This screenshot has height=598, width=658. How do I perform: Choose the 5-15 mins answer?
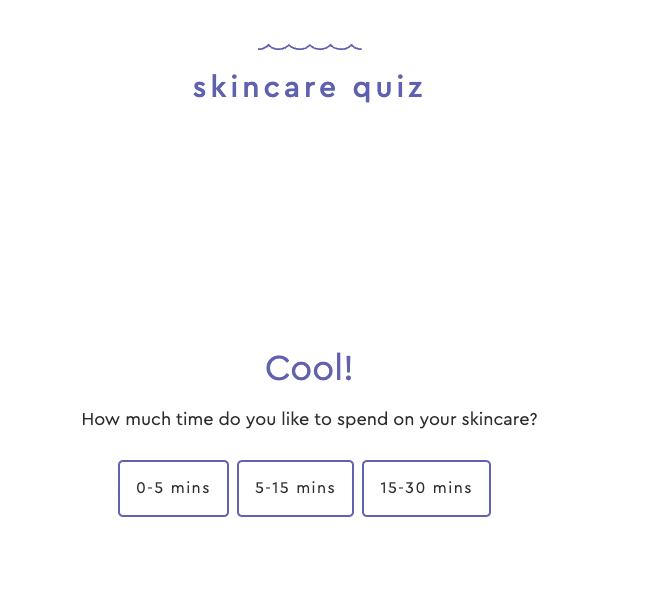(x=295, y=488)
